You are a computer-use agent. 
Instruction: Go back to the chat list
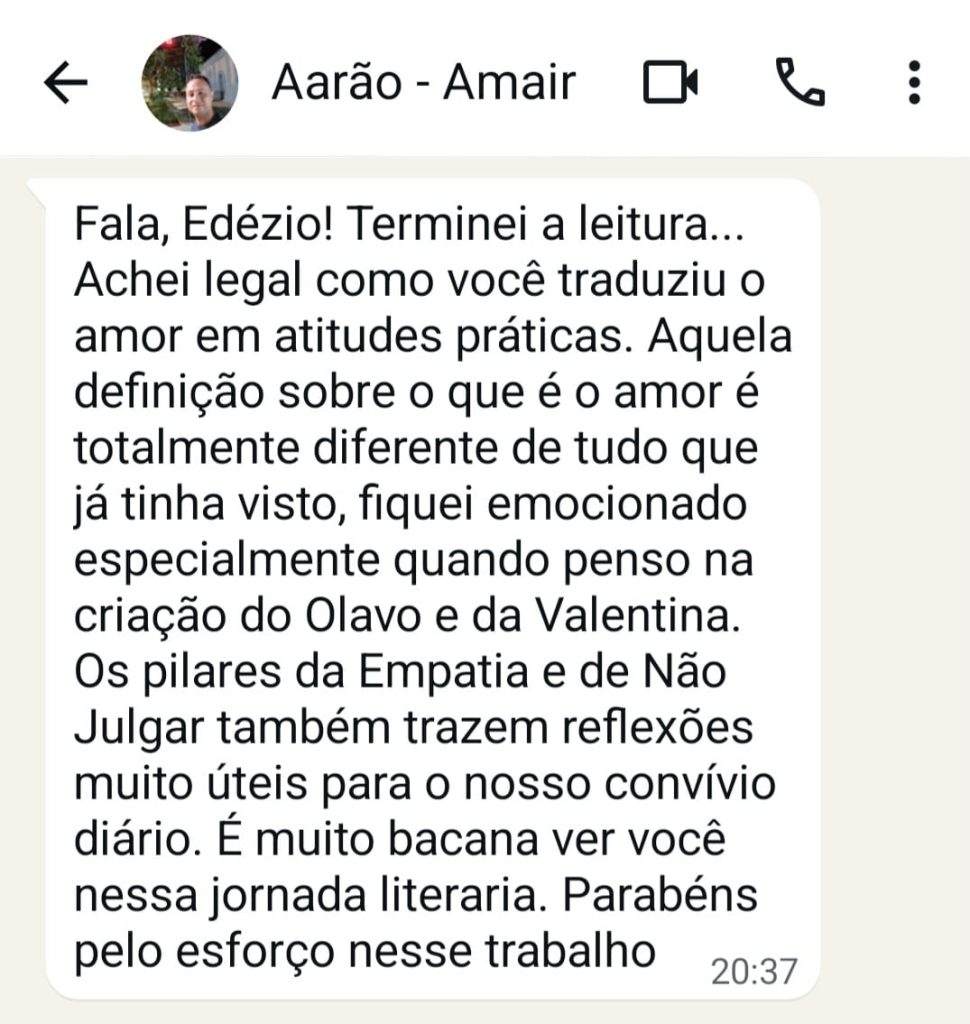tap(66, 84)
